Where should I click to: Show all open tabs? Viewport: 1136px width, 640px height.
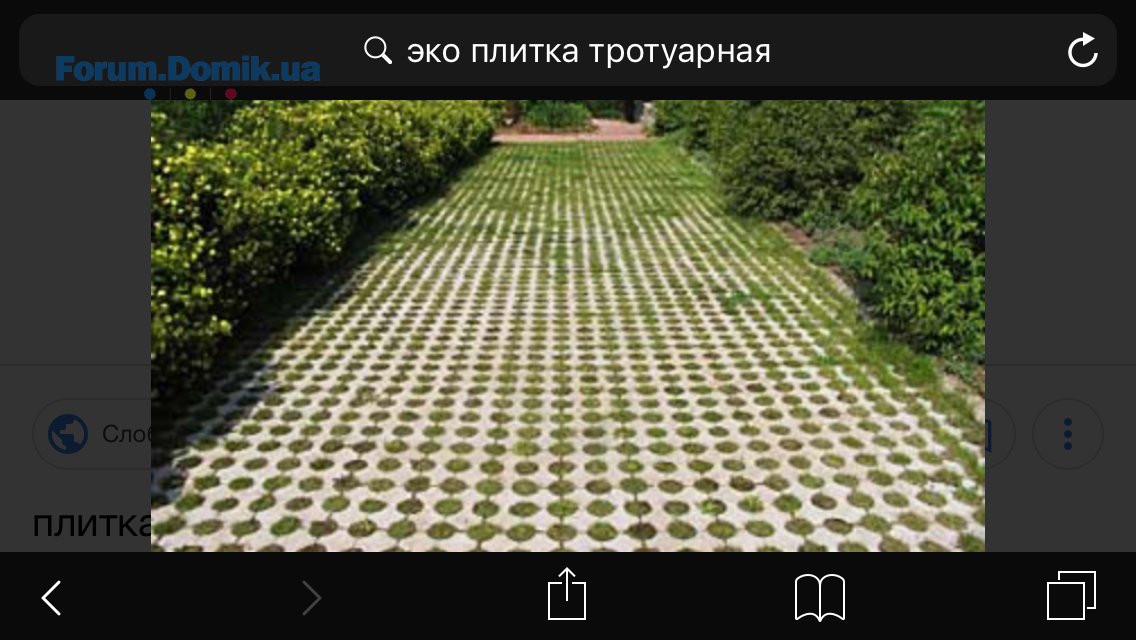click(1071, 596)
